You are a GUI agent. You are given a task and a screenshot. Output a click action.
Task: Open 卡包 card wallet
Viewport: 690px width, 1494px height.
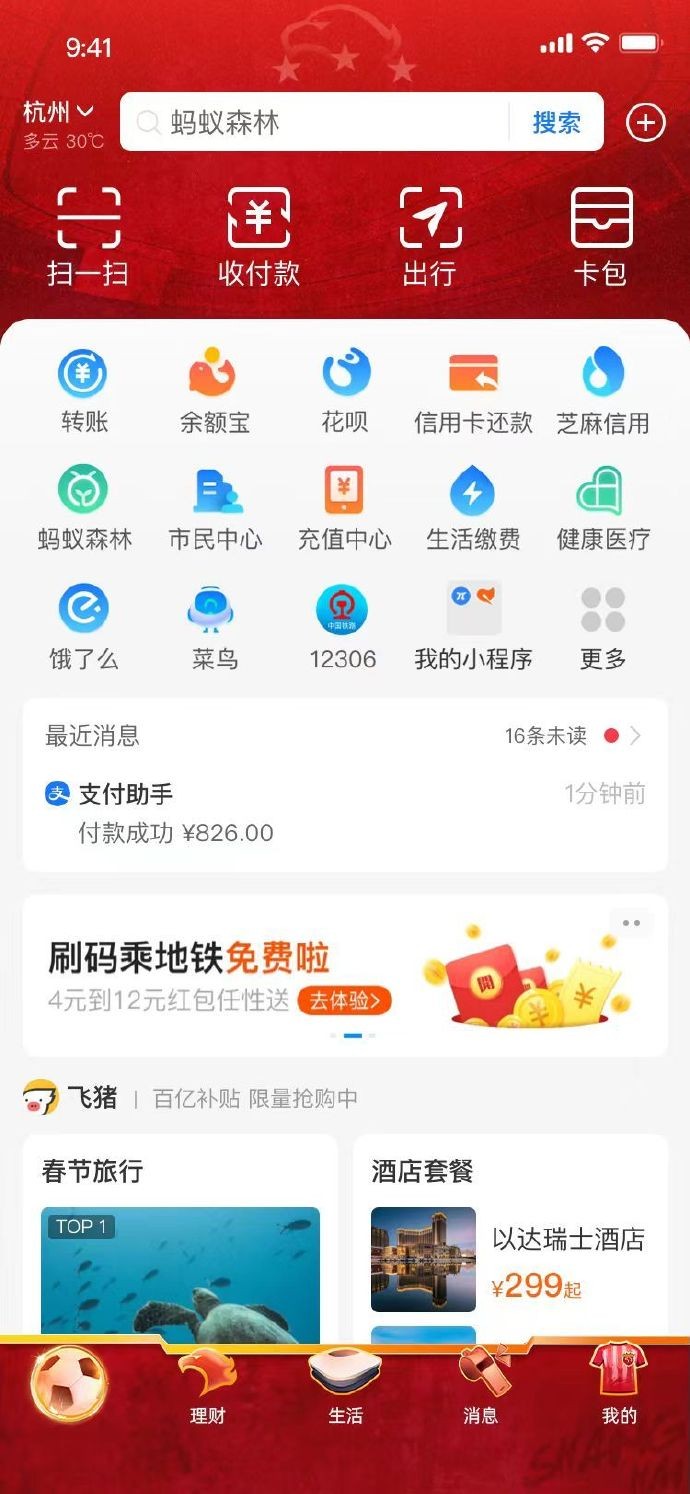(601, 236)
